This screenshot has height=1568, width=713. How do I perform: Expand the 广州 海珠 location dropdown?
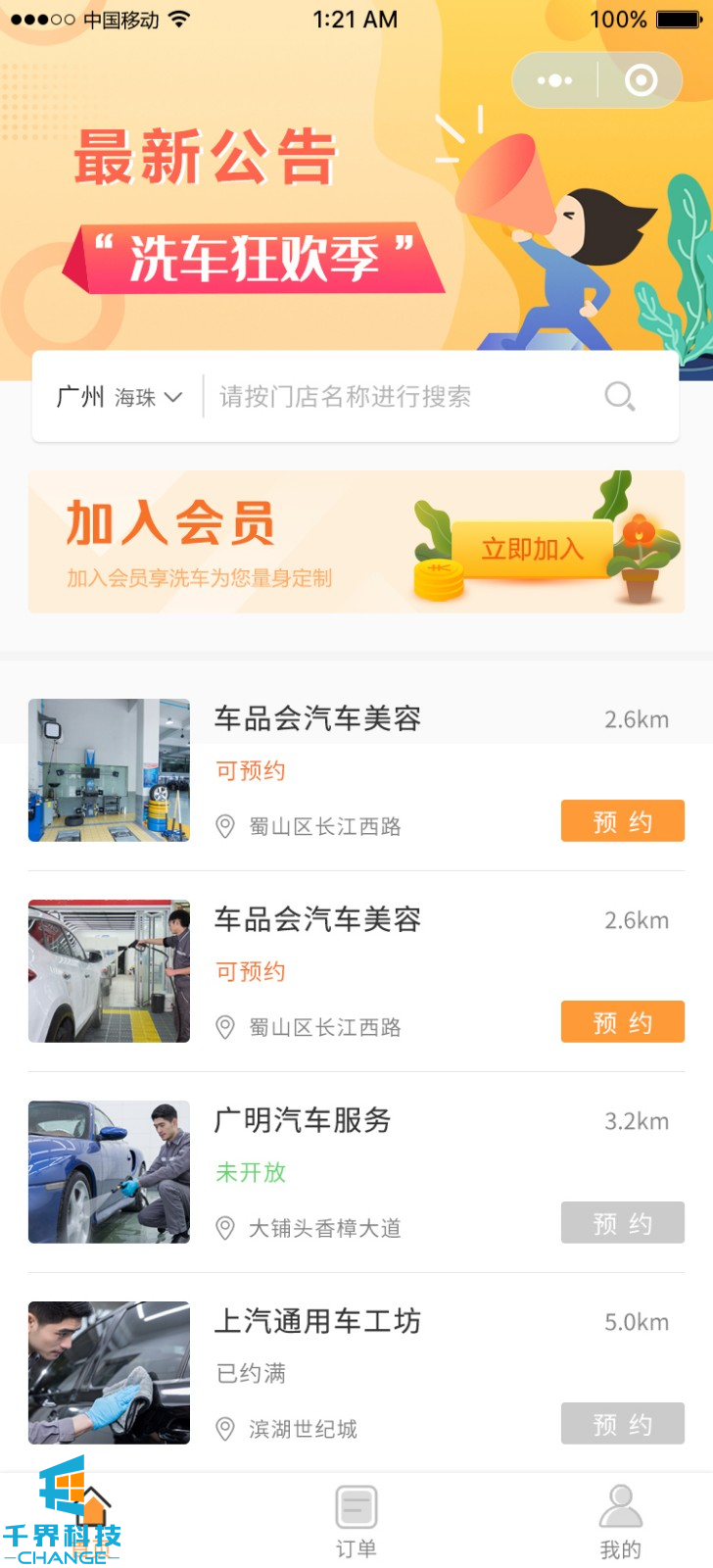(119, 397)
